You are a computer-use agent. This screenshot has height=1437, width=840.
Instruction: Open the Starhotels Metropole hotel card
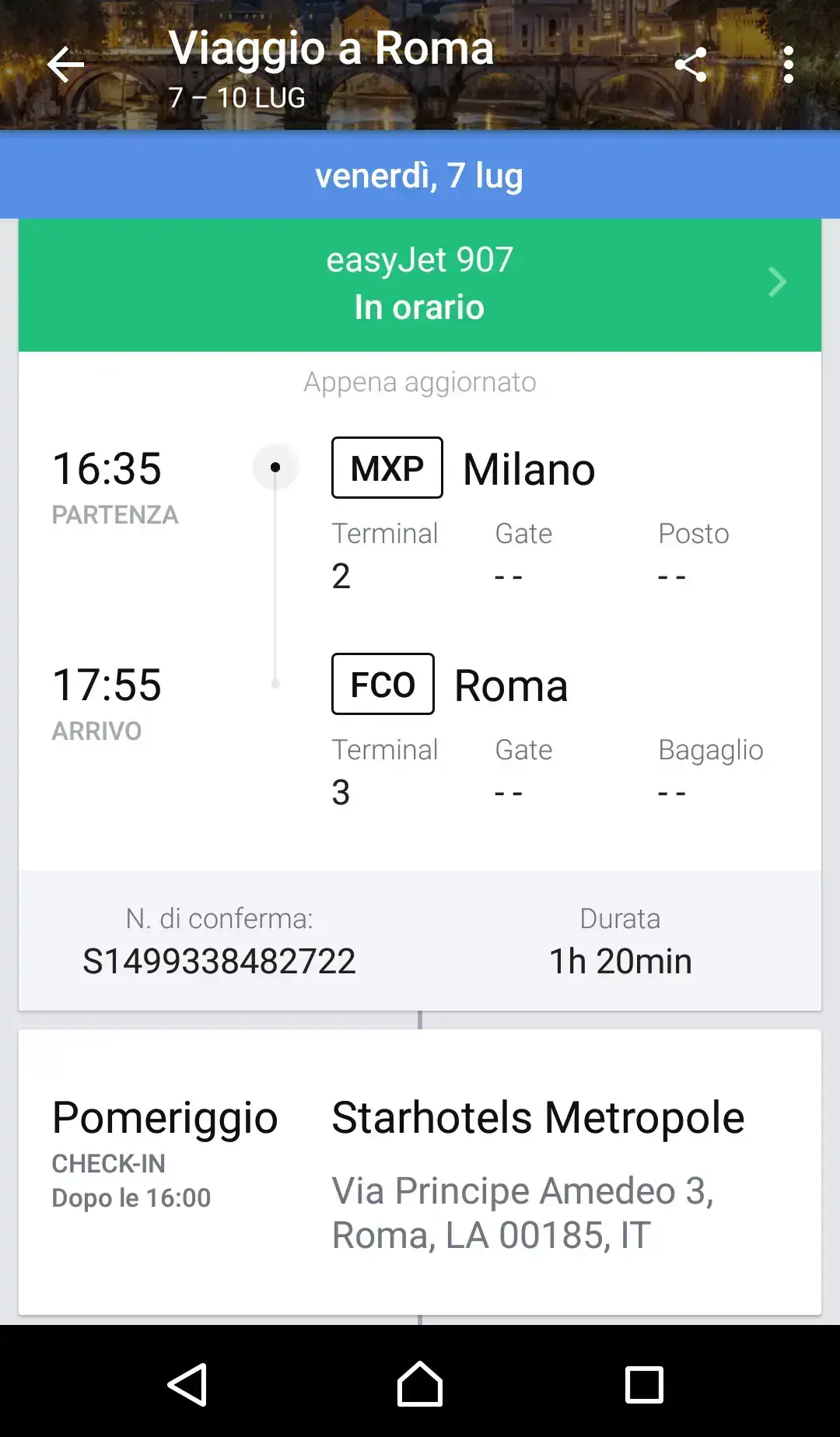click(420, 1172)
